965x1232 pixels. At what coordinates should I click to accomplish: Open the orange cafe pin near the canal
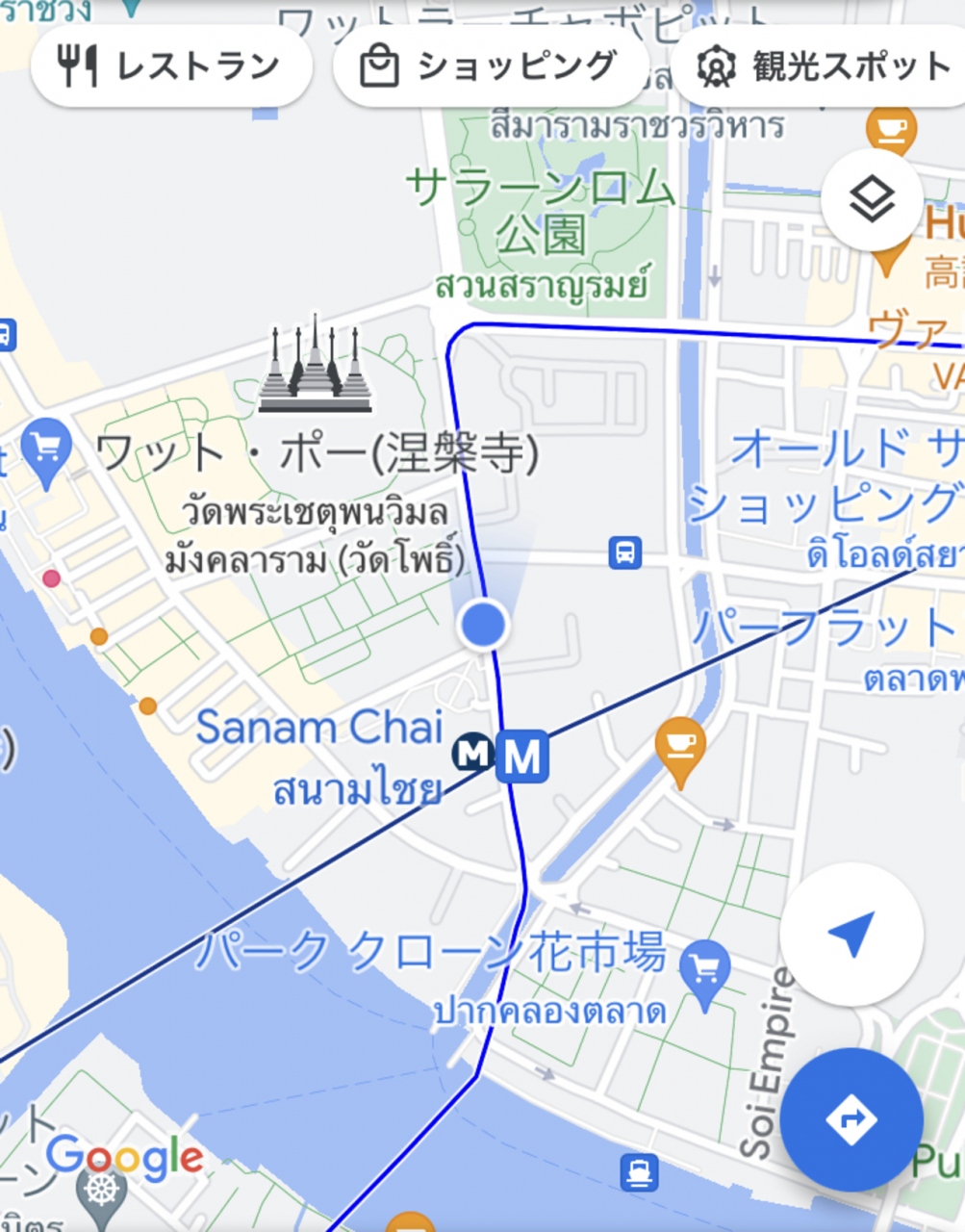click(x=680, y=746)
